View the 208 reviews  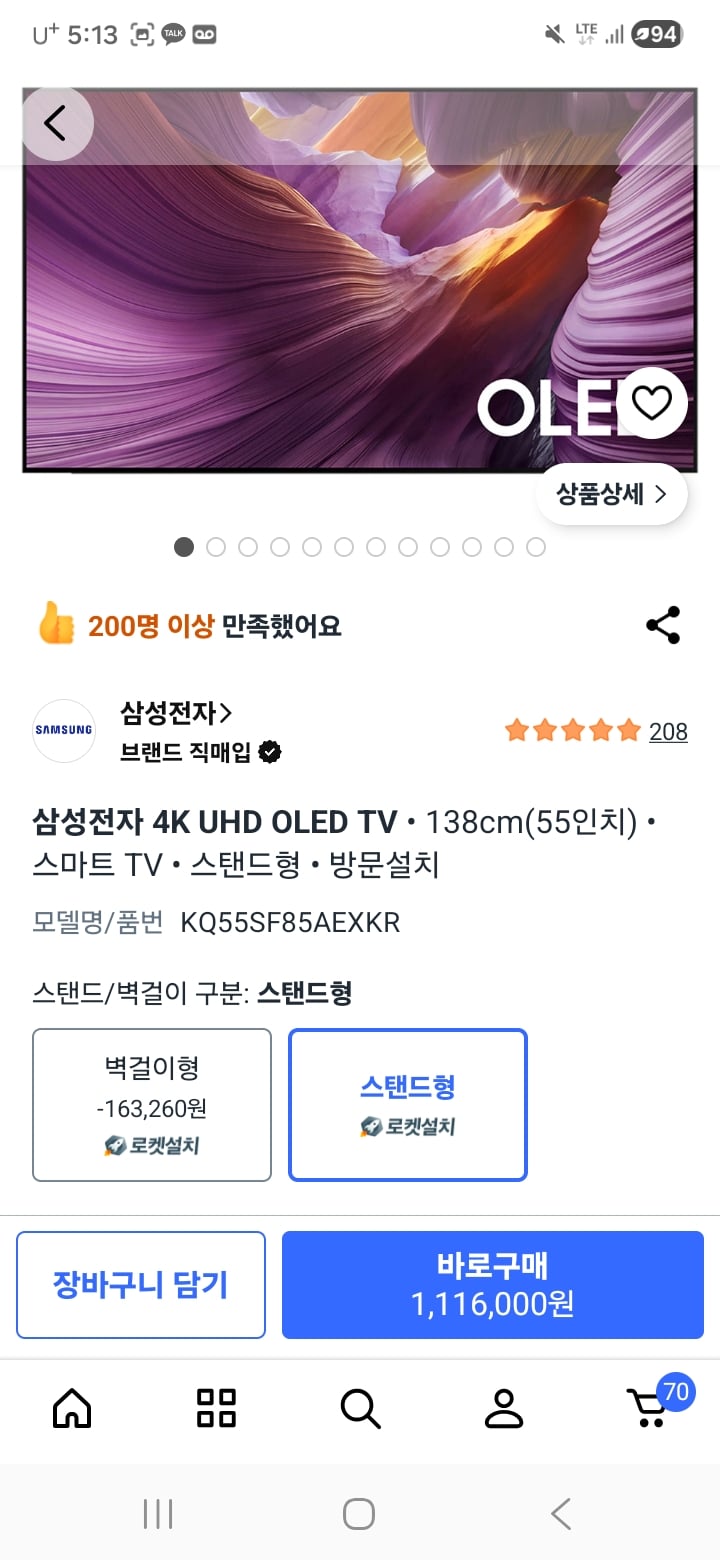pyautogui.click(x=667, y=732)
